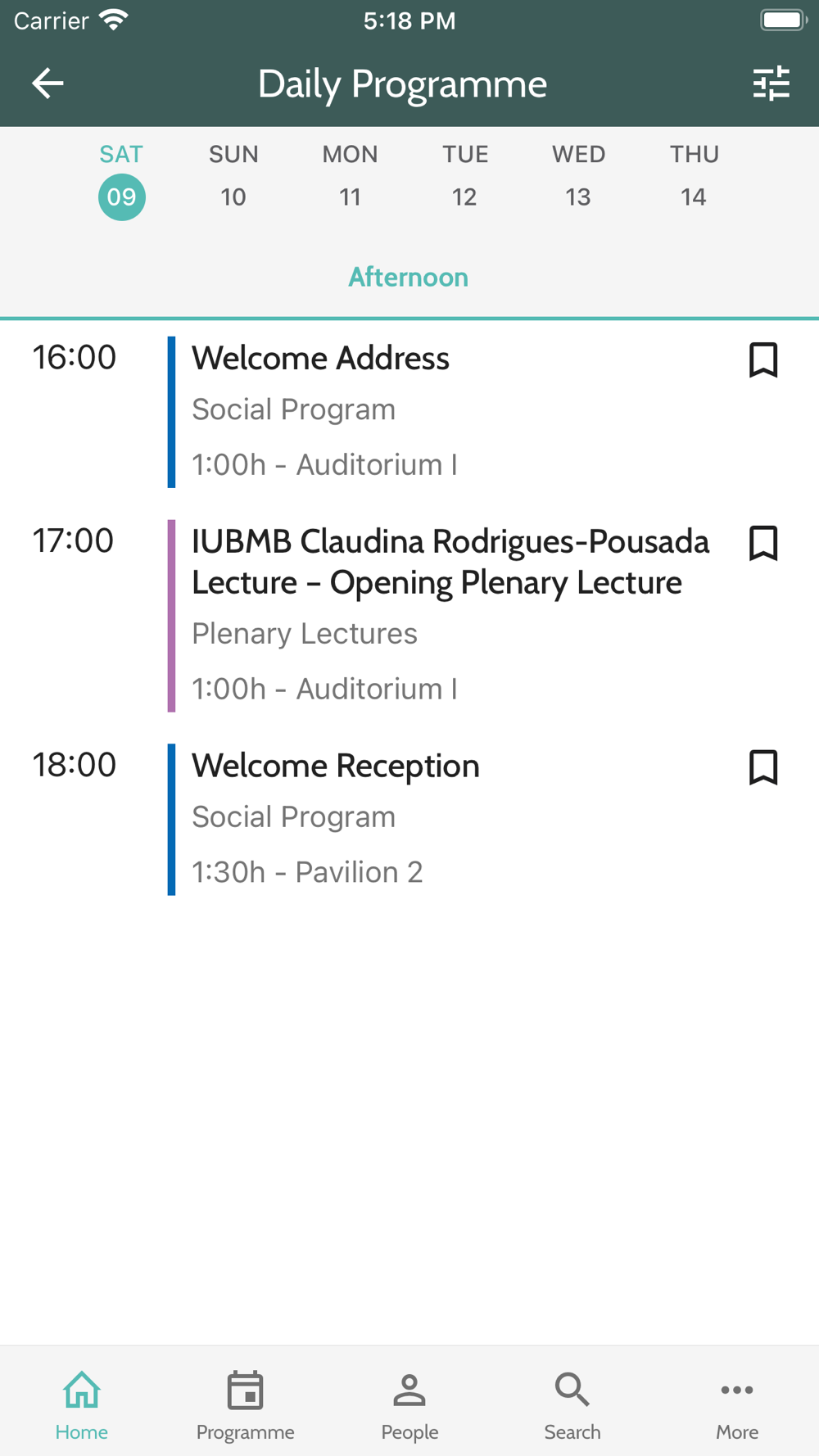
Task: Switch to the Programme tab
Action: [x=245, y=1405]
